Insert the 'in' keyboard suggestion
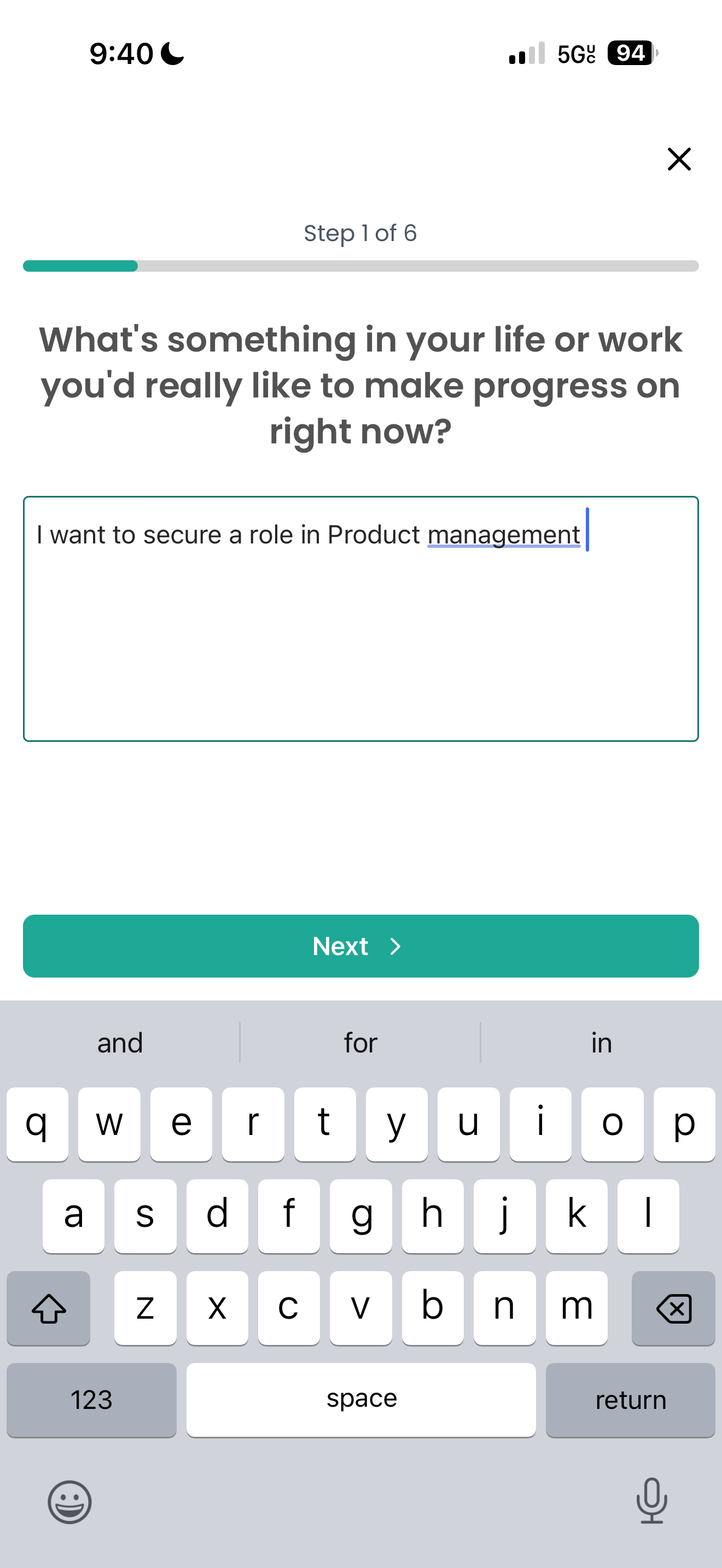 (601, 1043)
